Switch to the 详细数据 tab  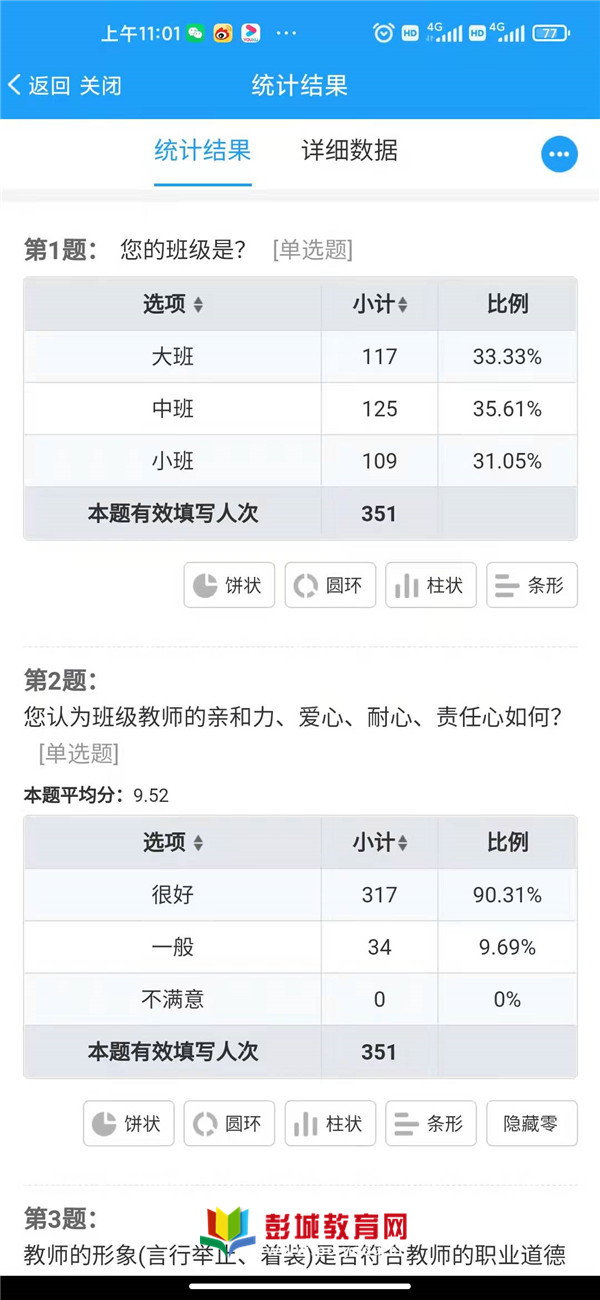(x=350, y=151)
